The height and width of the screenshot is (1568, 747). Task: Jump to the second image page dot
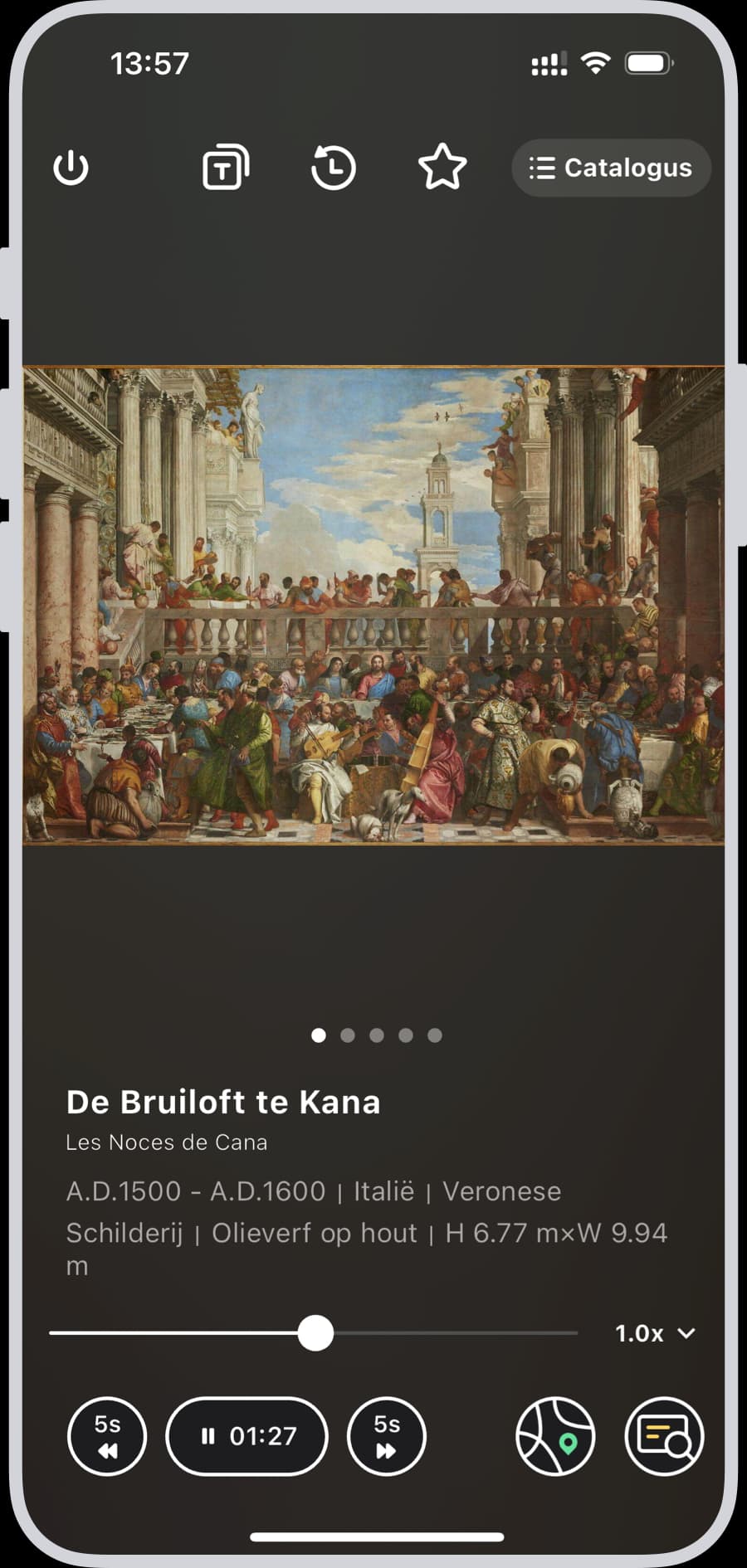(348, 1035)
